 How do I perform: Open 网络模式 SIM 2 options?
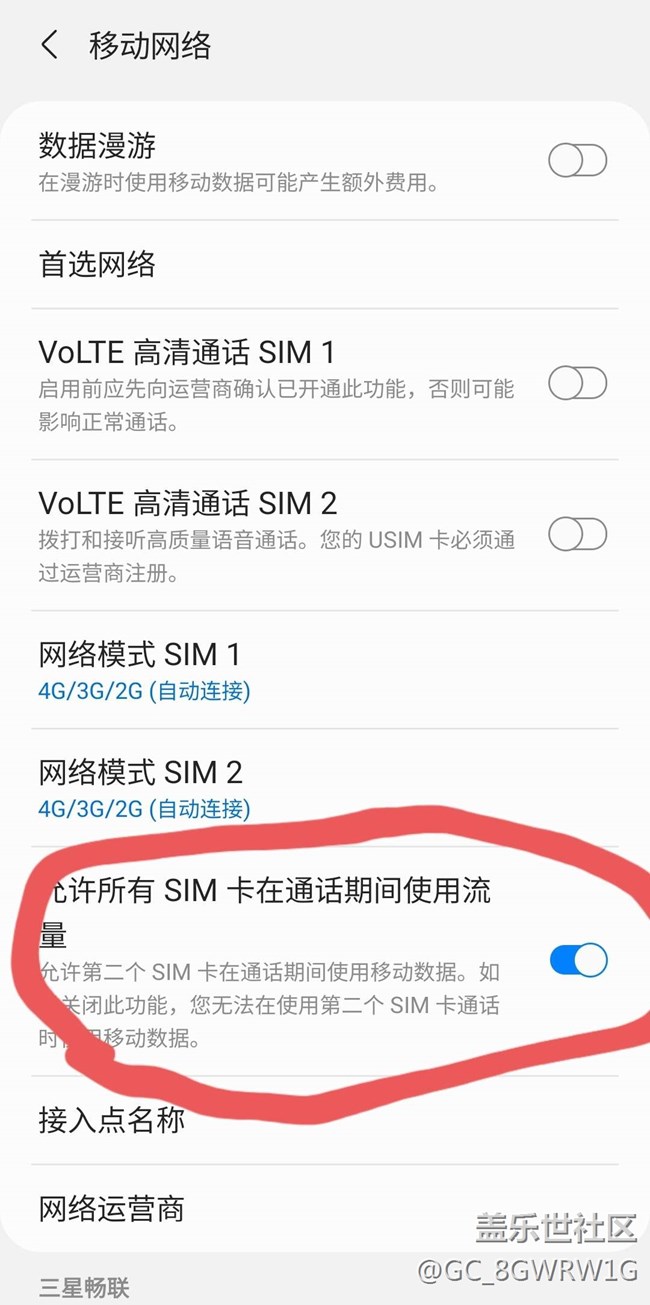[140, 788]
